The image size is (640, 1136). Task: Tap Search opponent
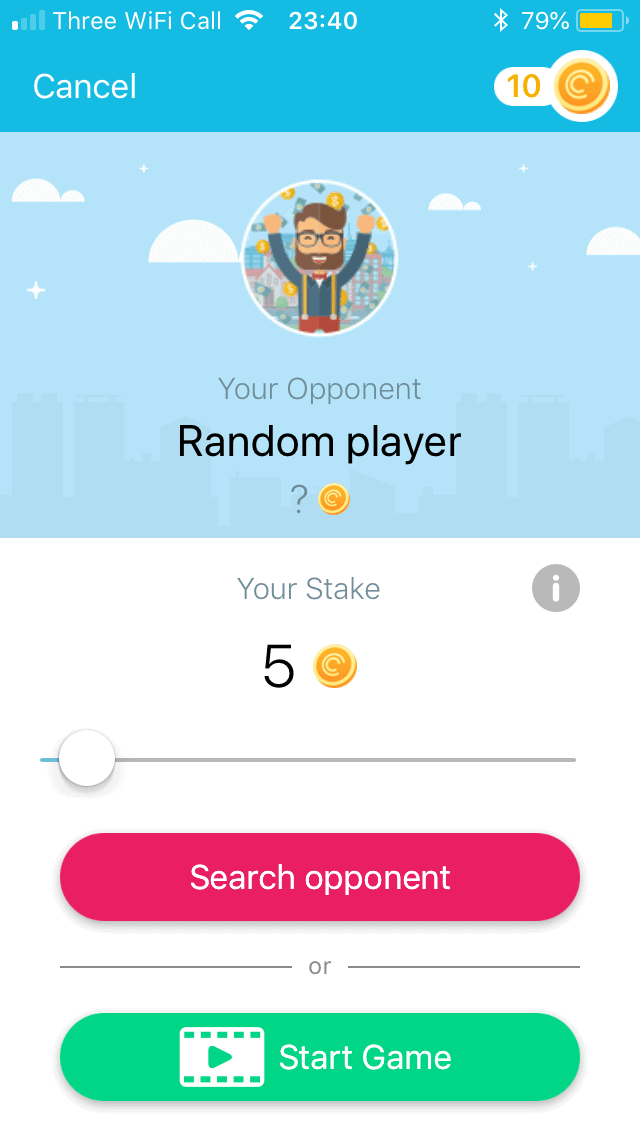click(x=320, y=877)
